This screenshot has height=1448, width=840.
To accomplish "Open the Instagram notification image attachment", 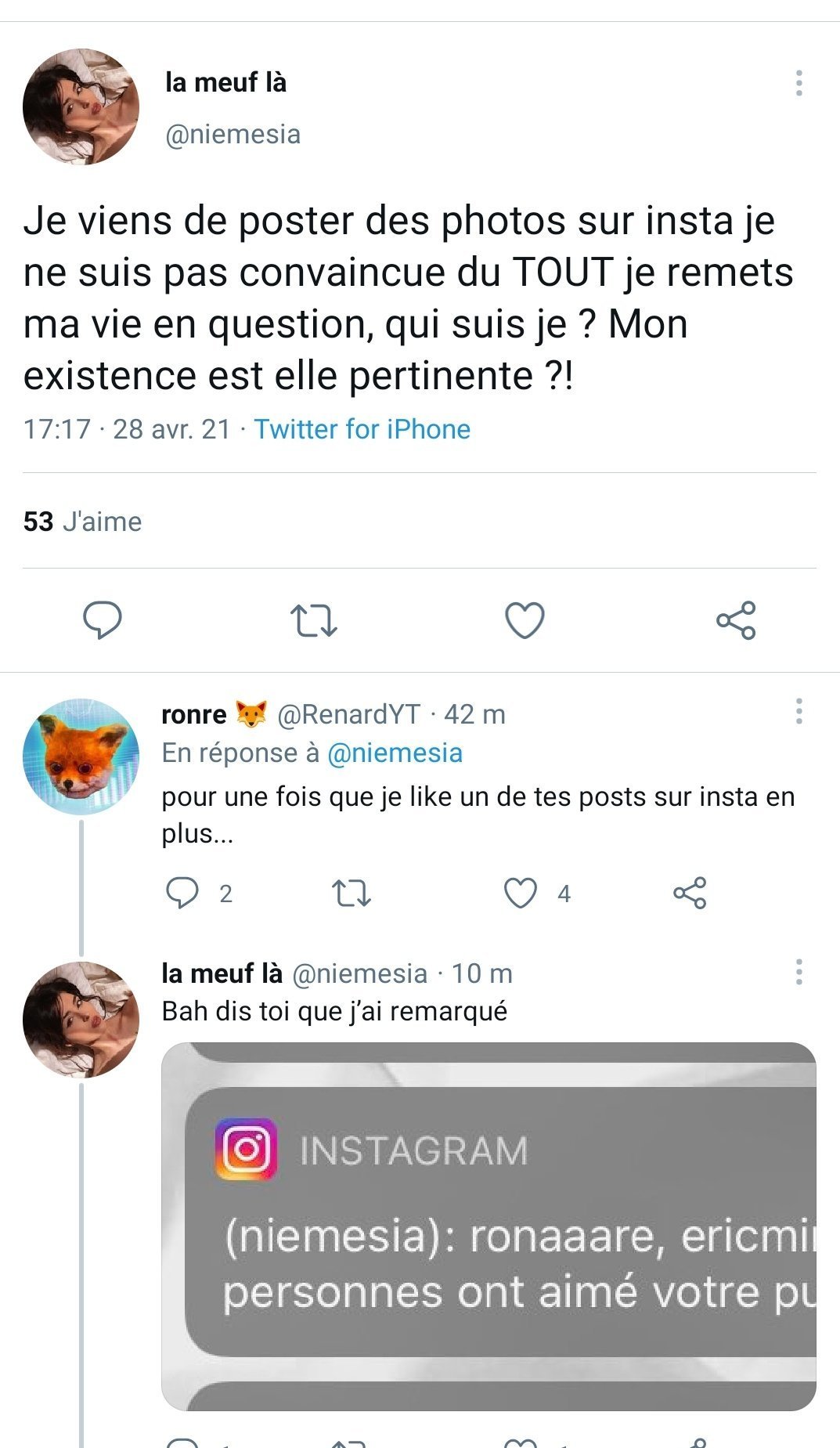I will pyautogui.click(x=488, y=1226).
